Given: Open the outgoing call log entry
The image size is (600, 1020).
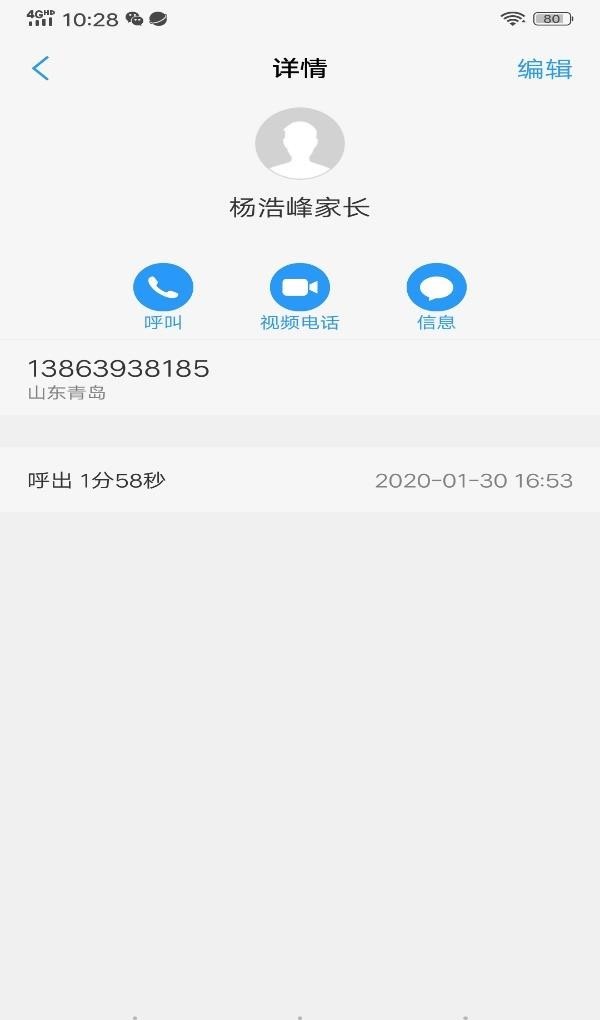Looking at the screenshot, I should 300,480.
